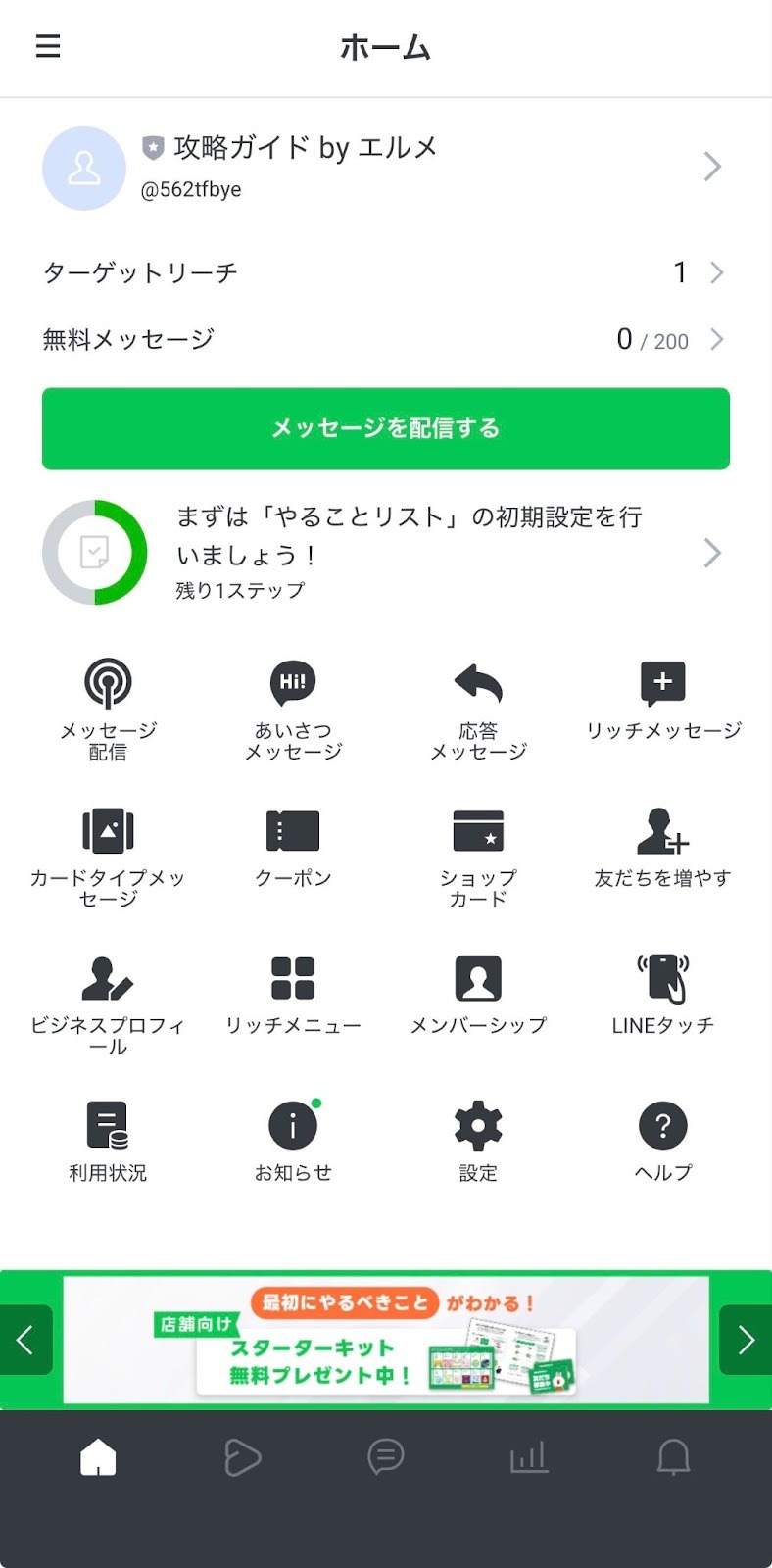The height and width of the screenshot is (1568, 772).
Task: Switch to the chat tab in bottom bar
Action: tap(385, 1457)
